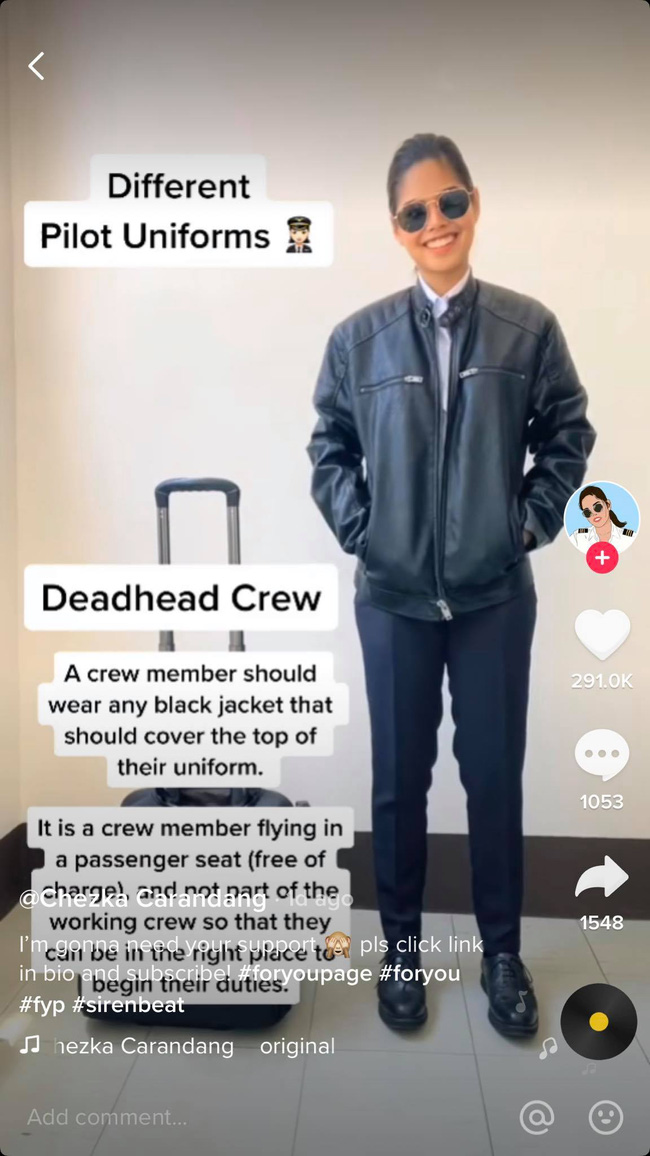
Task: Open the comments bubble
Action: click(x=602, y=756)
